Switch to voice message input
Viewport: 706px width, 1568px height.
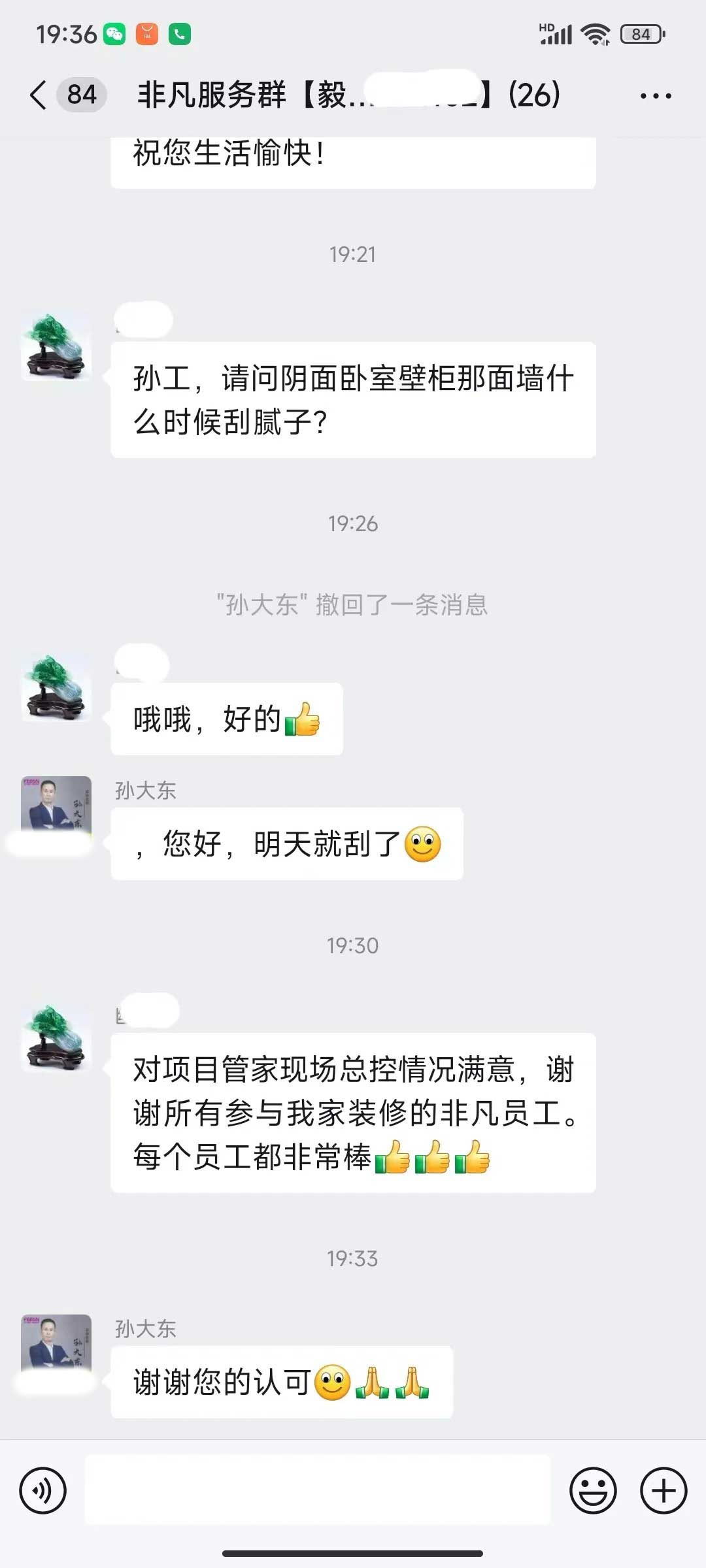(x=42, y=1490)
